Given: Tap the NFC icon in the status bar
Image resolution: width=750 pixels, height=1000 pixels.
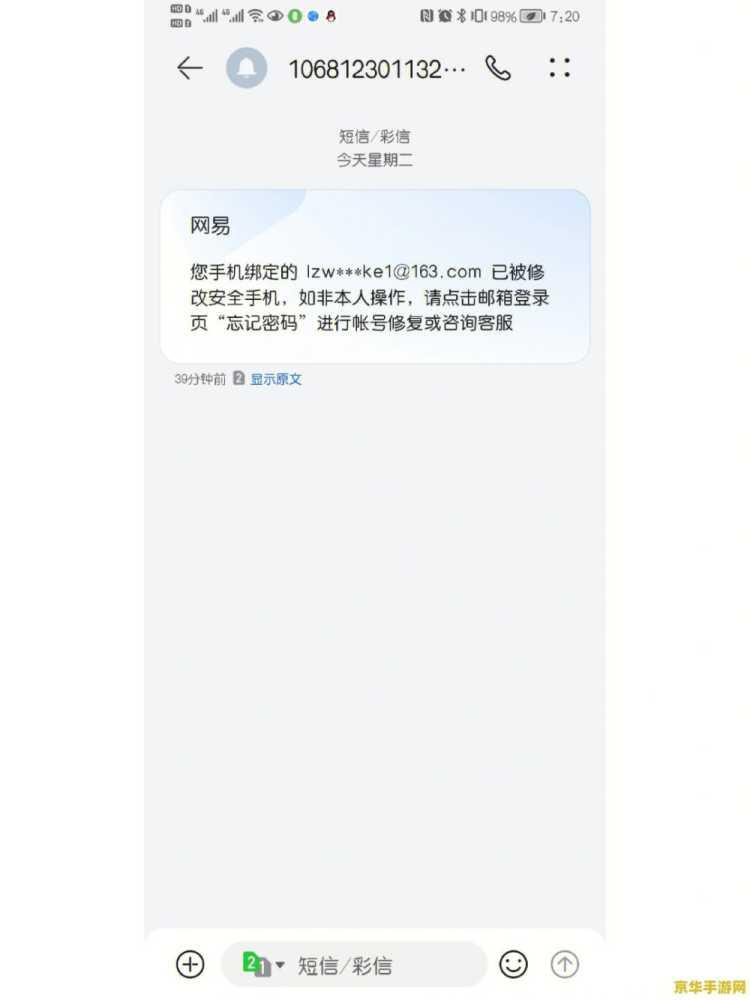Looking at the screenshot, I should (428, 15).
